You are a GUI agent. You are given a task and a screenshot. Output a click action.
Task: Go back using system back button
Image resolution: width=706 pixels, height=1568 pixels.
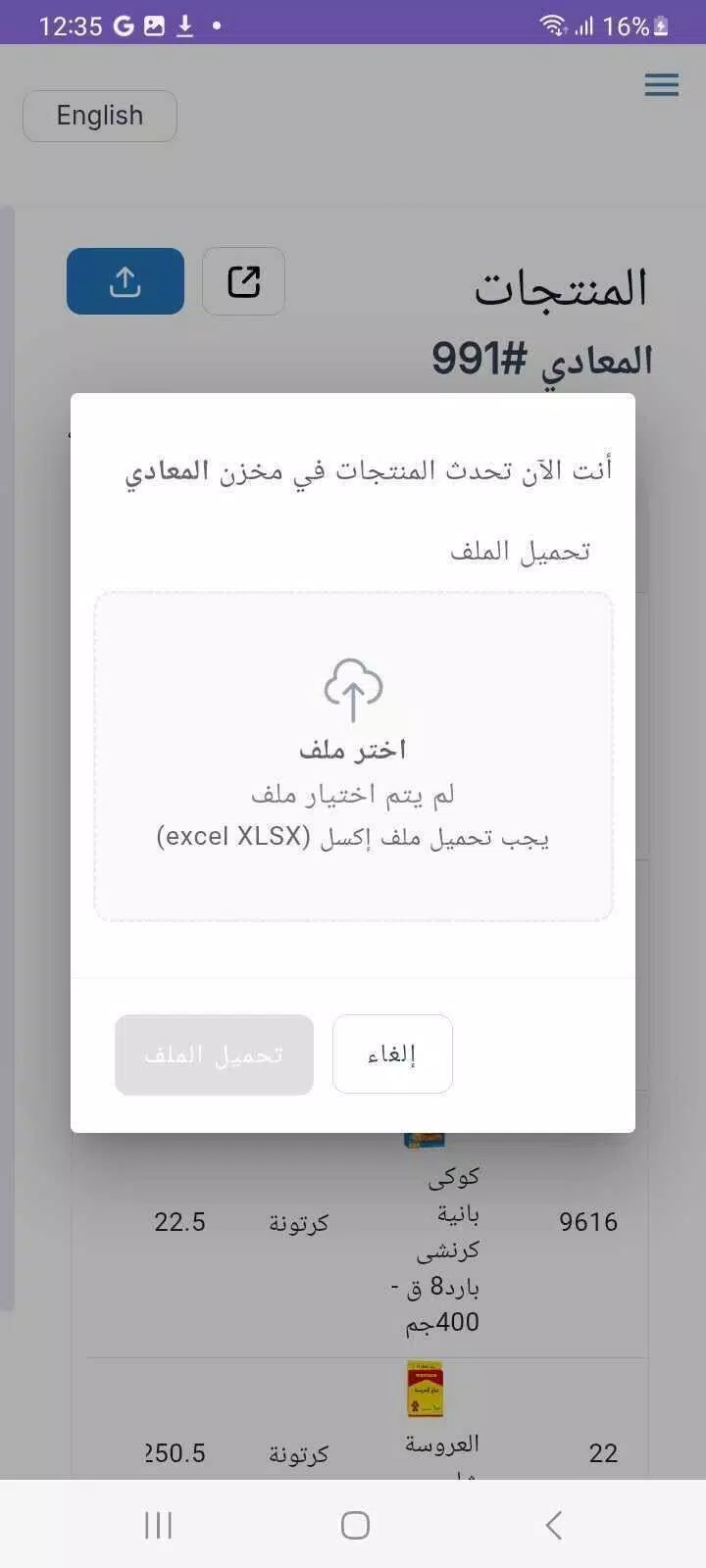coord(553,1525)
